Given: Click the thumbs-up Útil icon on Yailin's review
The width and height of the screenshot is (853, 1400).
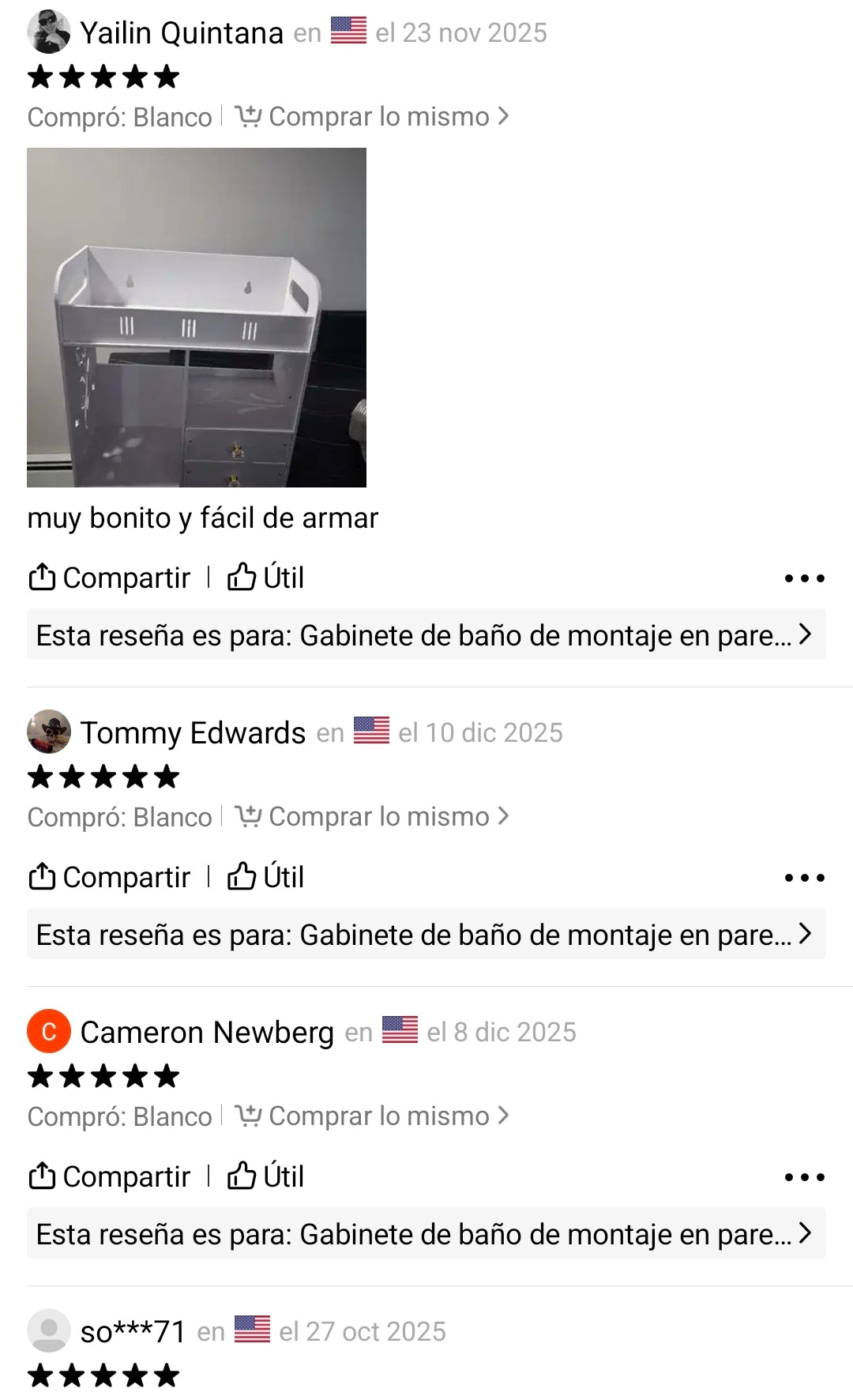Looking at the screenshot, I should point(243,577).
